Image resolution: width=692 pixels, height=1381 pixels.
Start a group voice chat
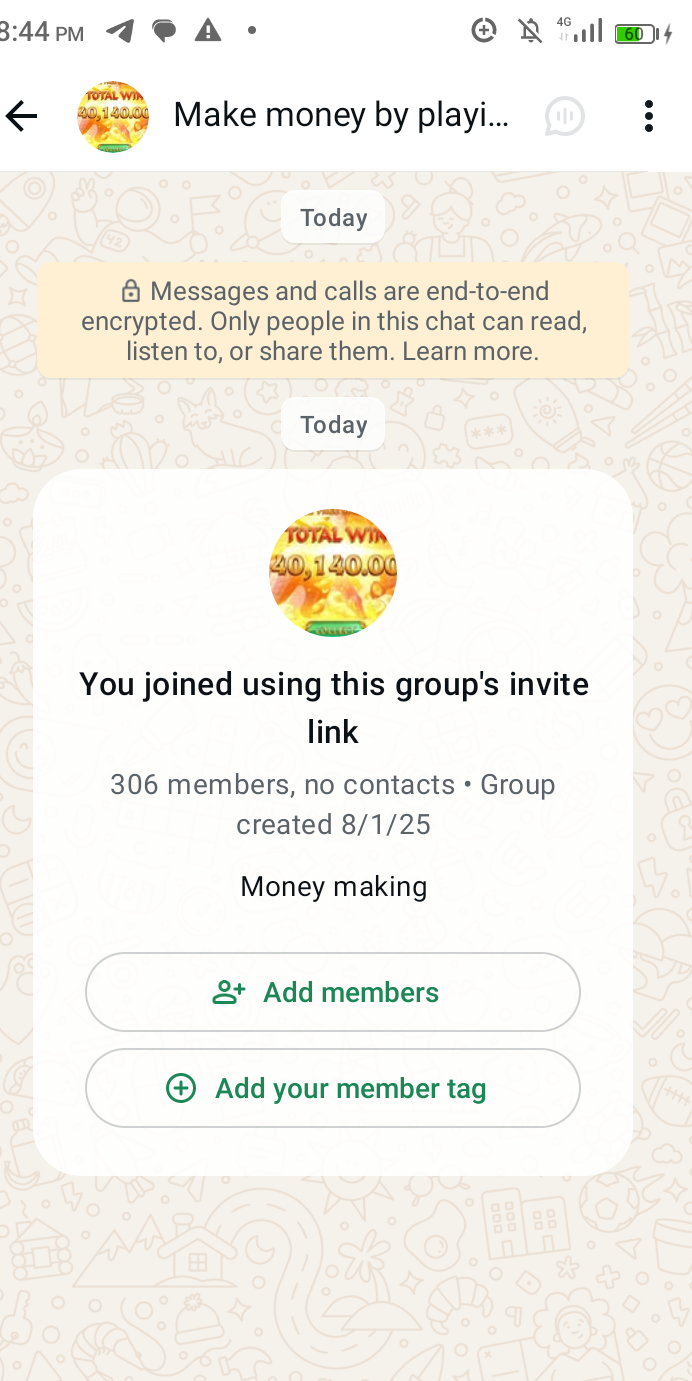(x=565, y=117)
